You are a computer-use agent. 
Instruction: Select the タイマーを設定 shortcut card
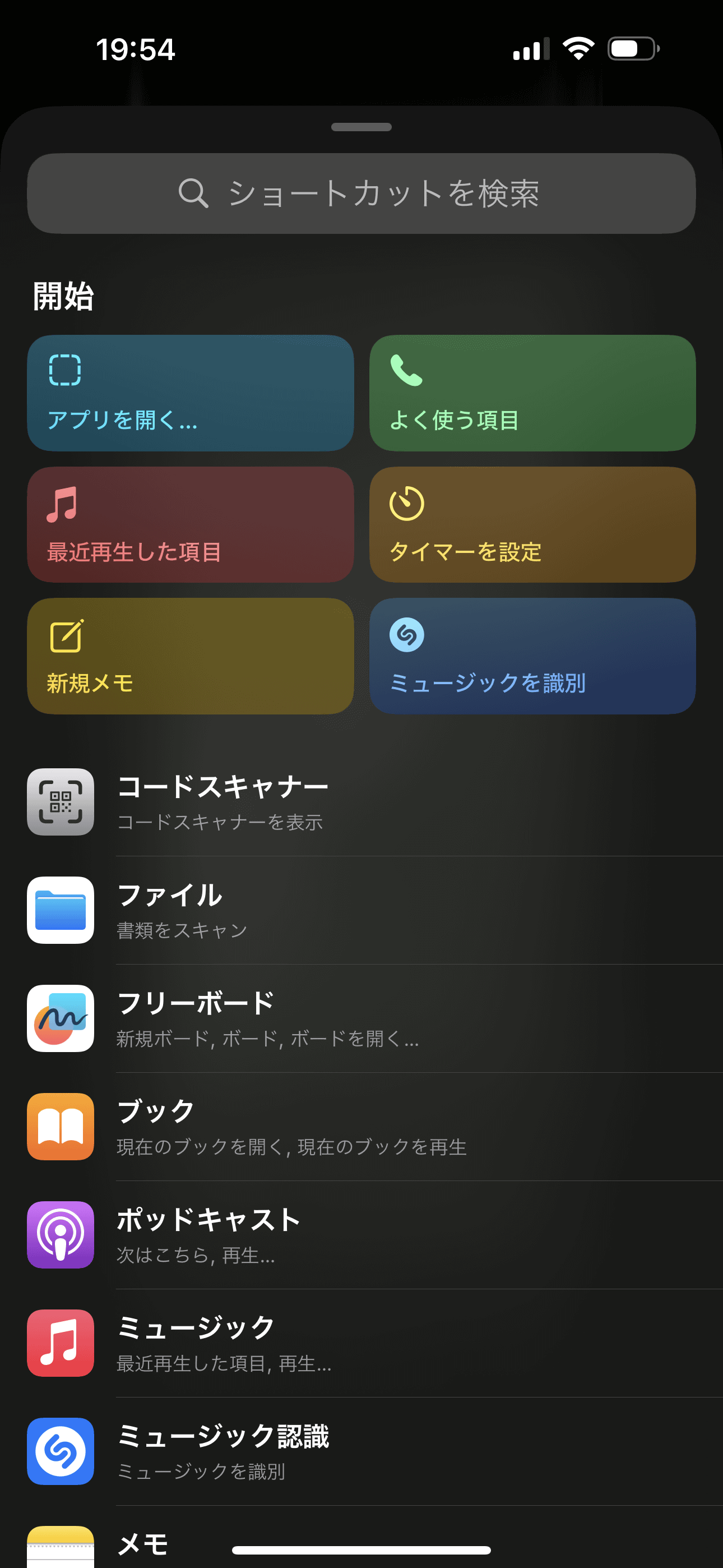(532, 525)
